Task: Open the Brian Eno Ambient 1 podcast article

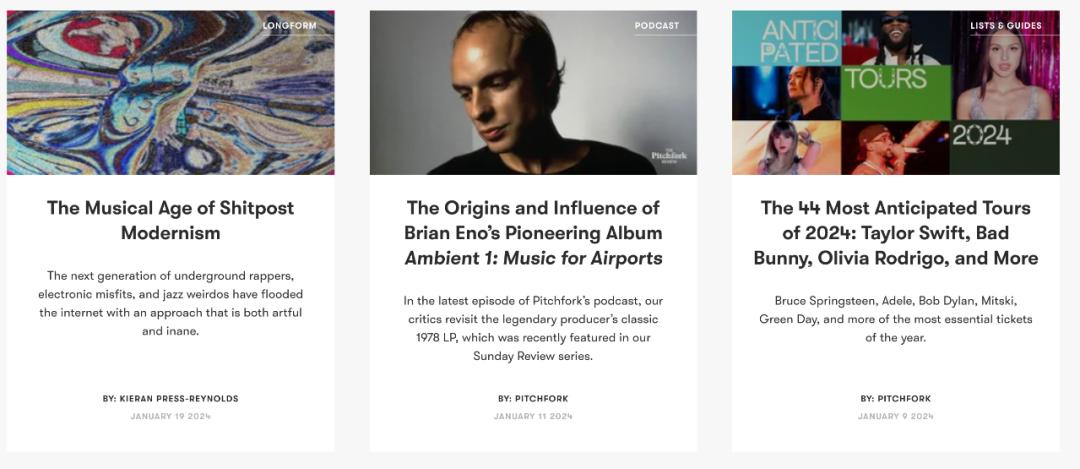Action: click(x=533, y=233)
